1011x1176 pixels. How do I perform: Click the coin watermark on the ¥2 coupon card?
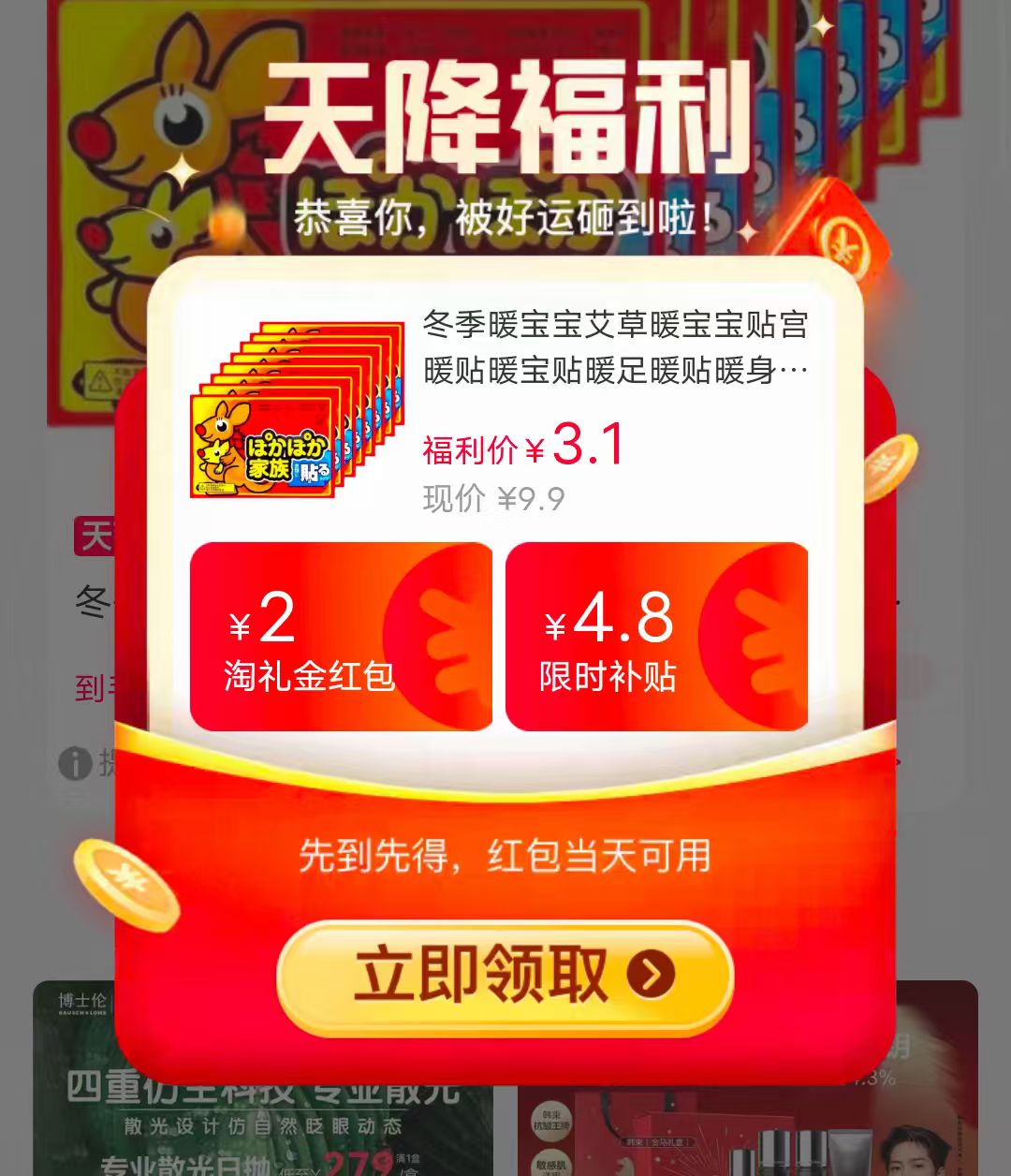click(443, 636)
